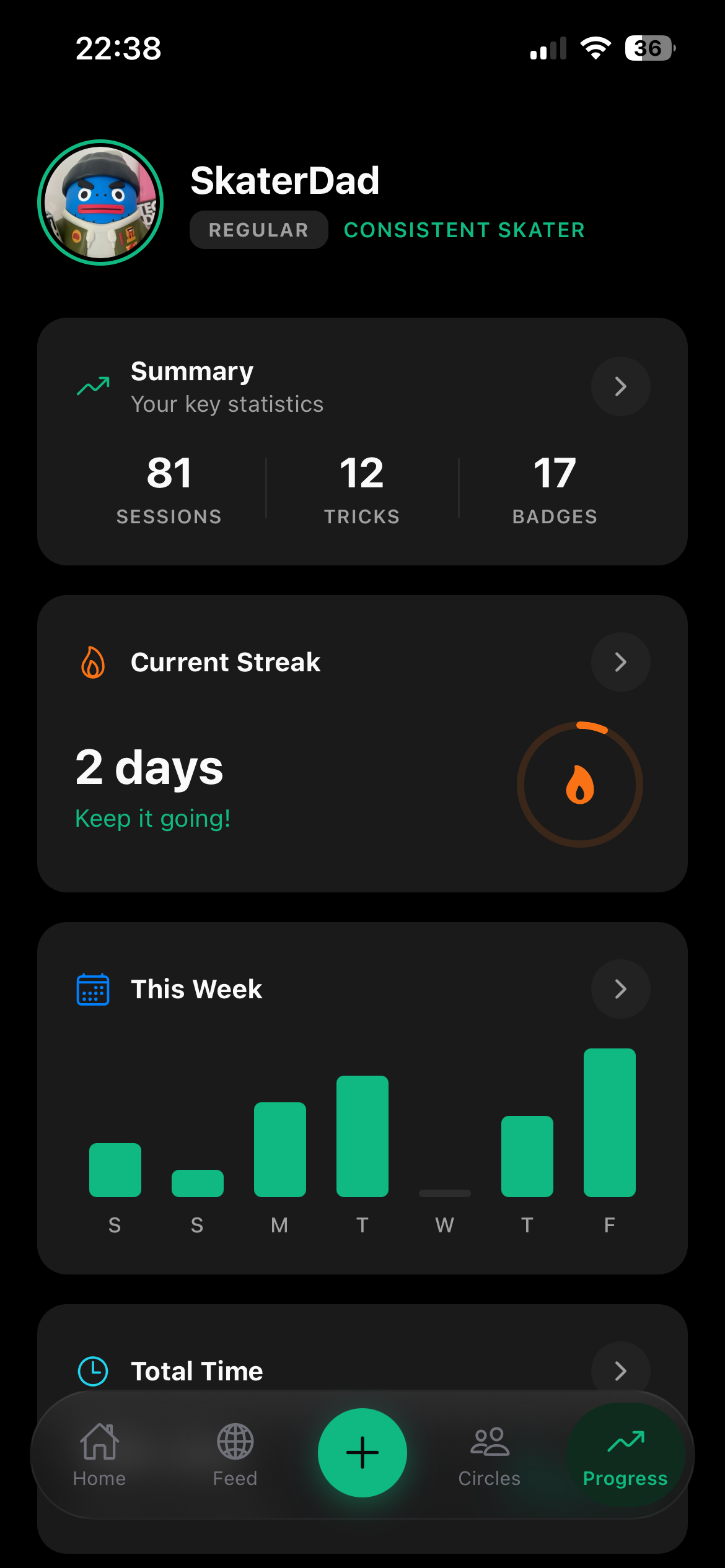Open the Total Time details chevron
Screen dimensions: 725x1568
[620, 1370]
